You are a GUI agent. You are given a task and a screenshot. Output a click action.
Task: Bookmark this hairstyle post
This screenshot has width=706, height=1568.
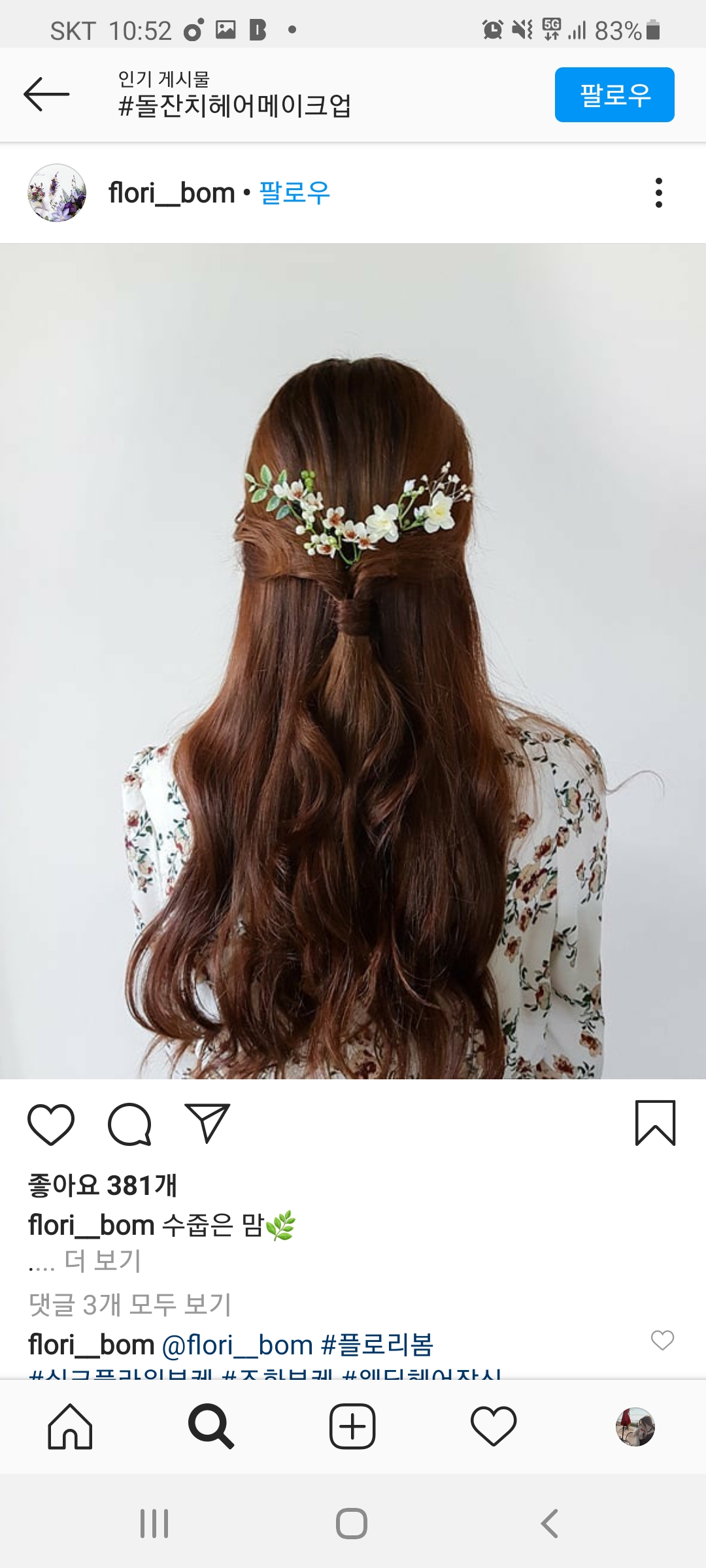pyautogui.click(x=655, y=1123)
